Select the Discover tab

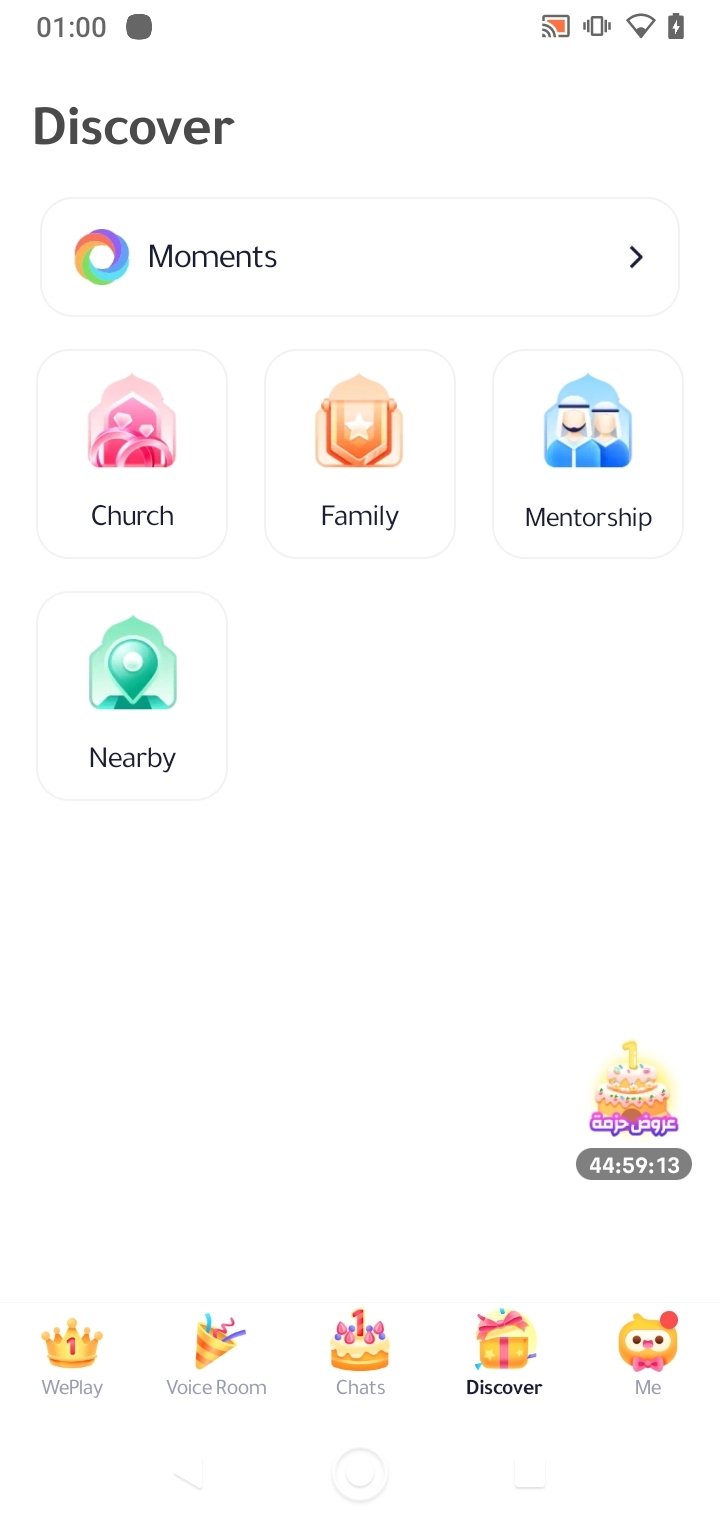click(x=504, y=1356)
